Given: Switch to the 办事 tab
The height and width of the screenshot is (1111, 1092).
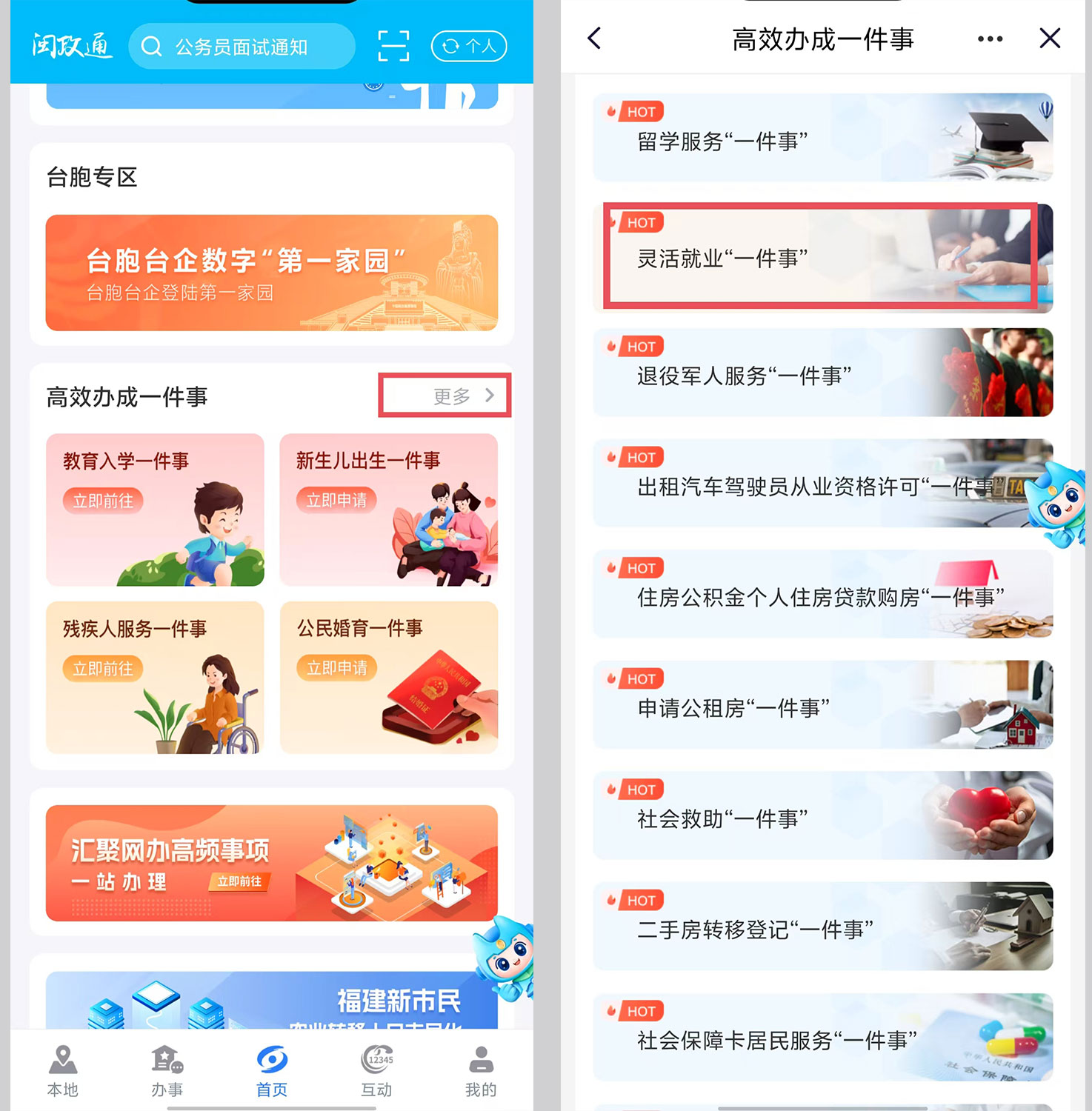Looking at the screenshot, I should tap(167, 1070).
